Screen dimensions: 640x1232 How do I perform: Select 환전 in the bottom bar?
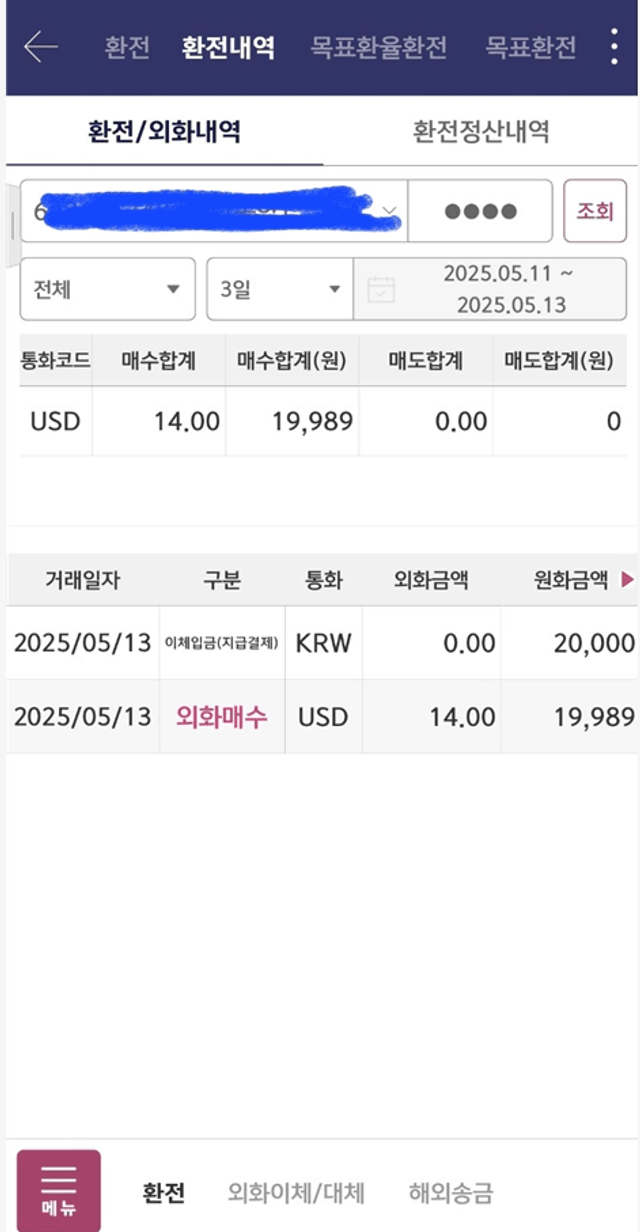point(164,1193)
